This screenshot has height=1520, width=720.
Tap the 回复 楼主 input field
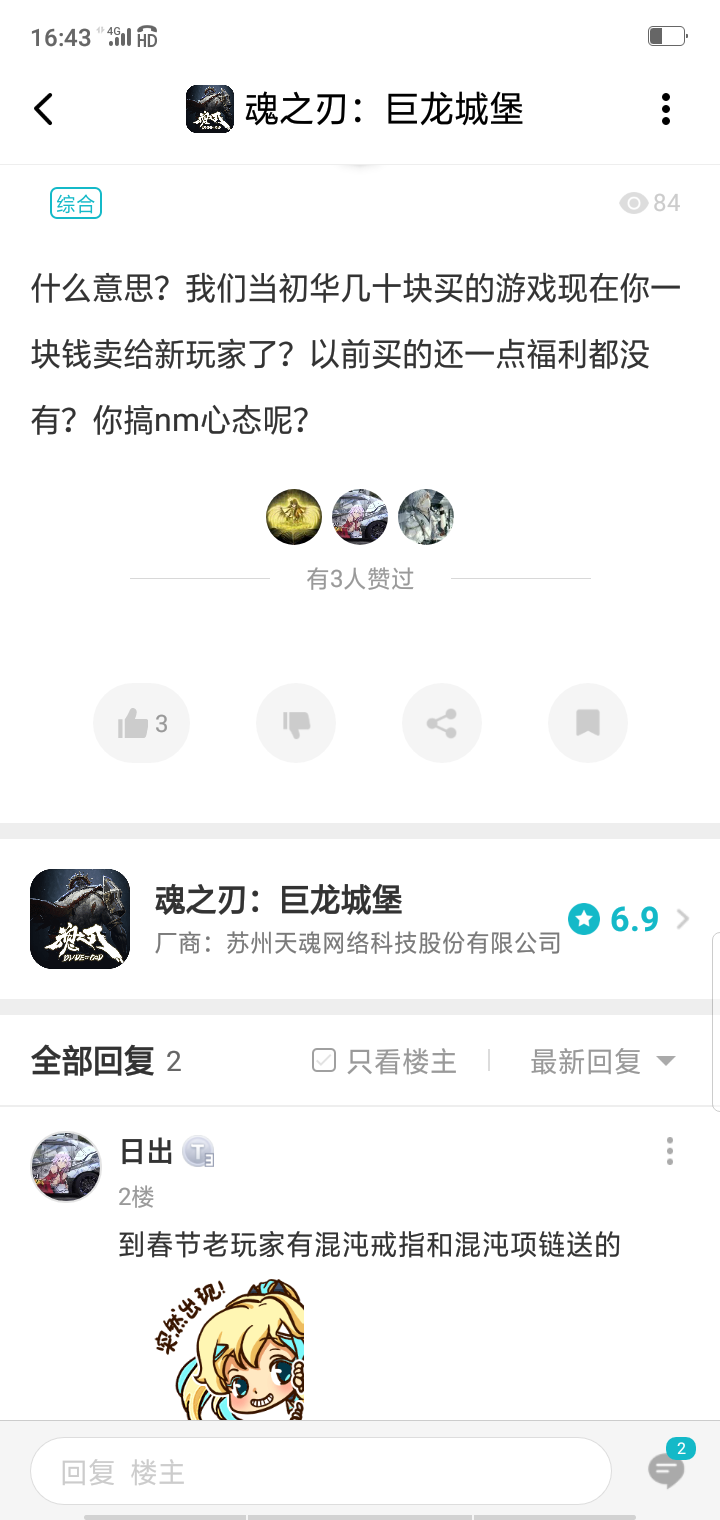click(320, 1472)
